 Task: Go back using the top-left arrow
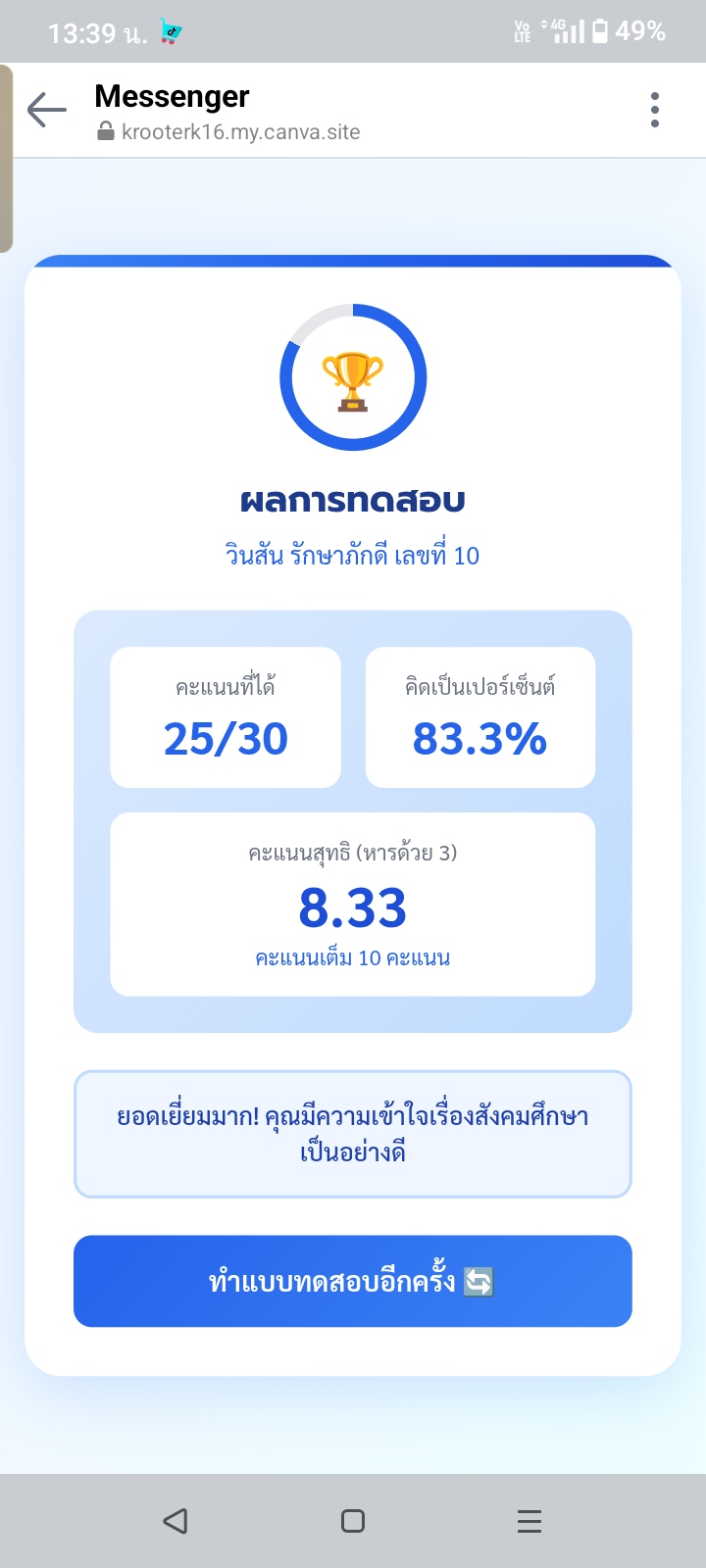(x=46, y=111)
